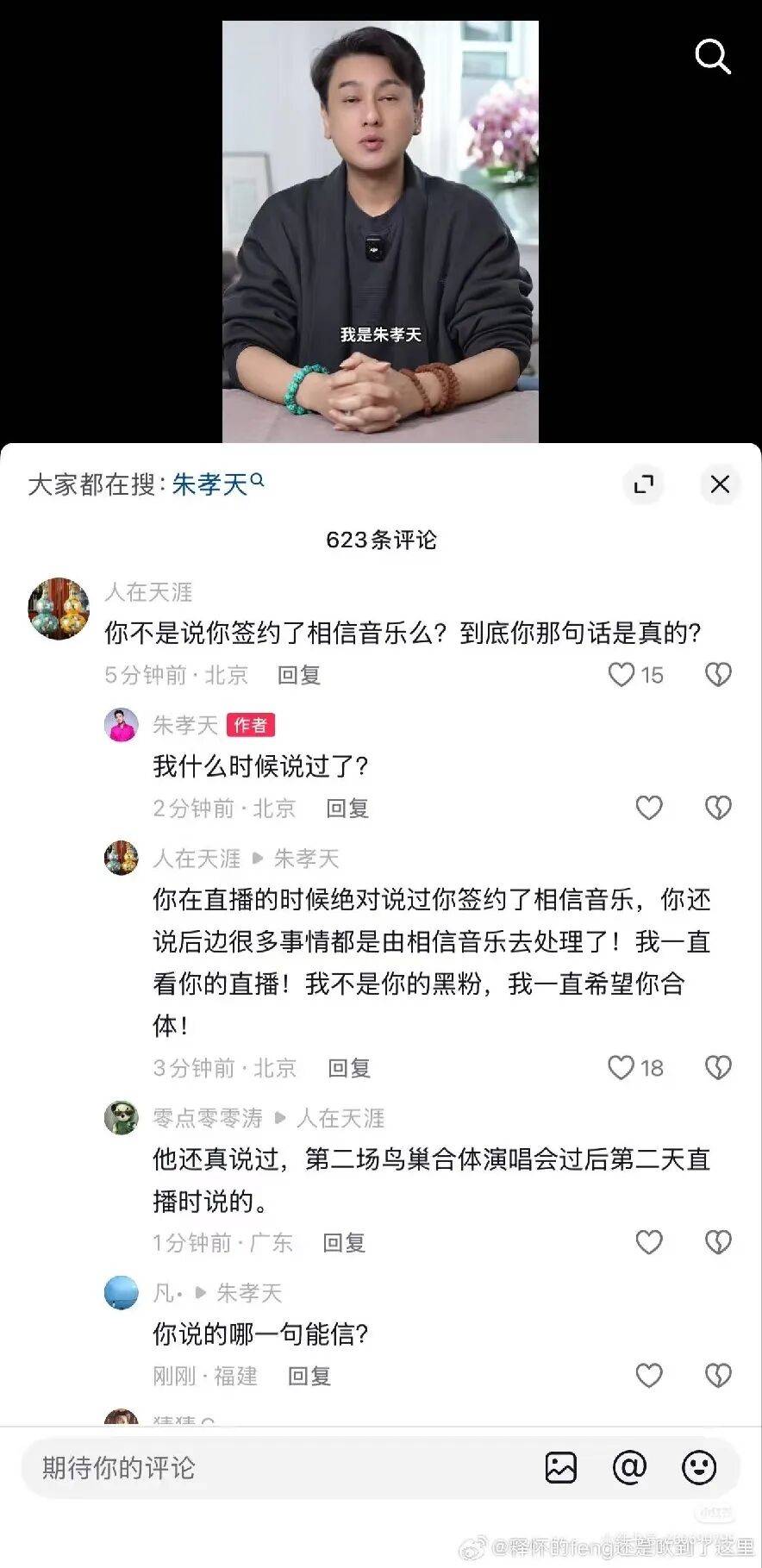The image size is (762, 1568).
Task: Reply to 凡•'s comment from 福建
Action: [x=309, y=1376]
